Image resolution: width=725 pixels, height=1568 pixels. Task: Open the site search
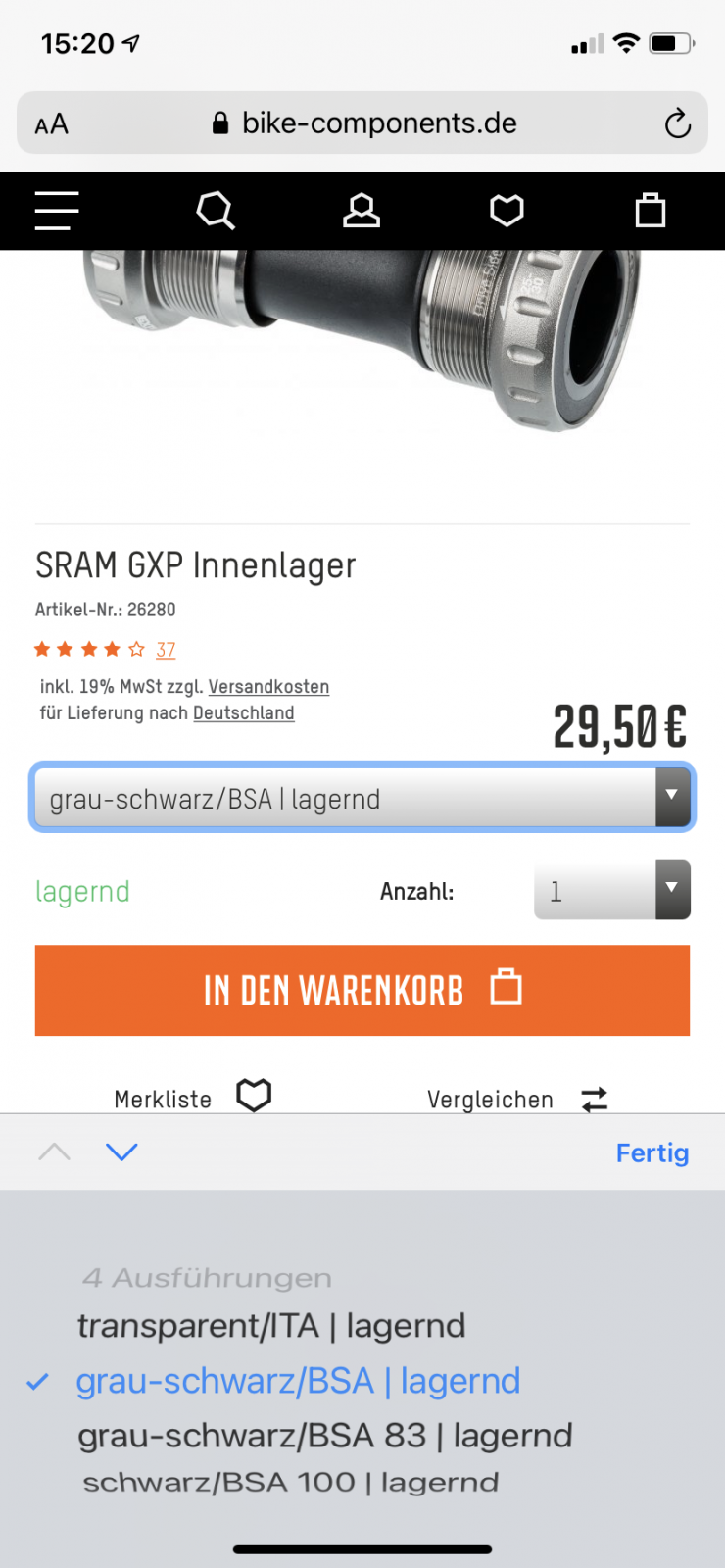[x=216, y=211]
